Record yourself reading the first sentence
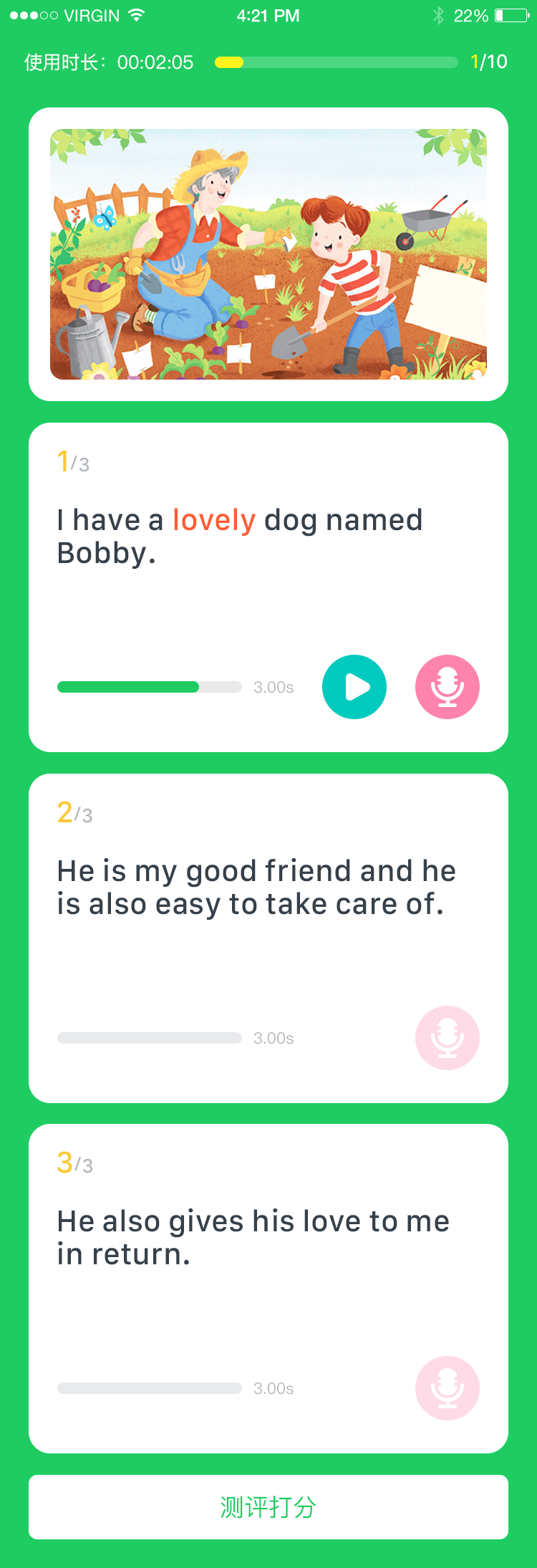 tap(447, 687)
